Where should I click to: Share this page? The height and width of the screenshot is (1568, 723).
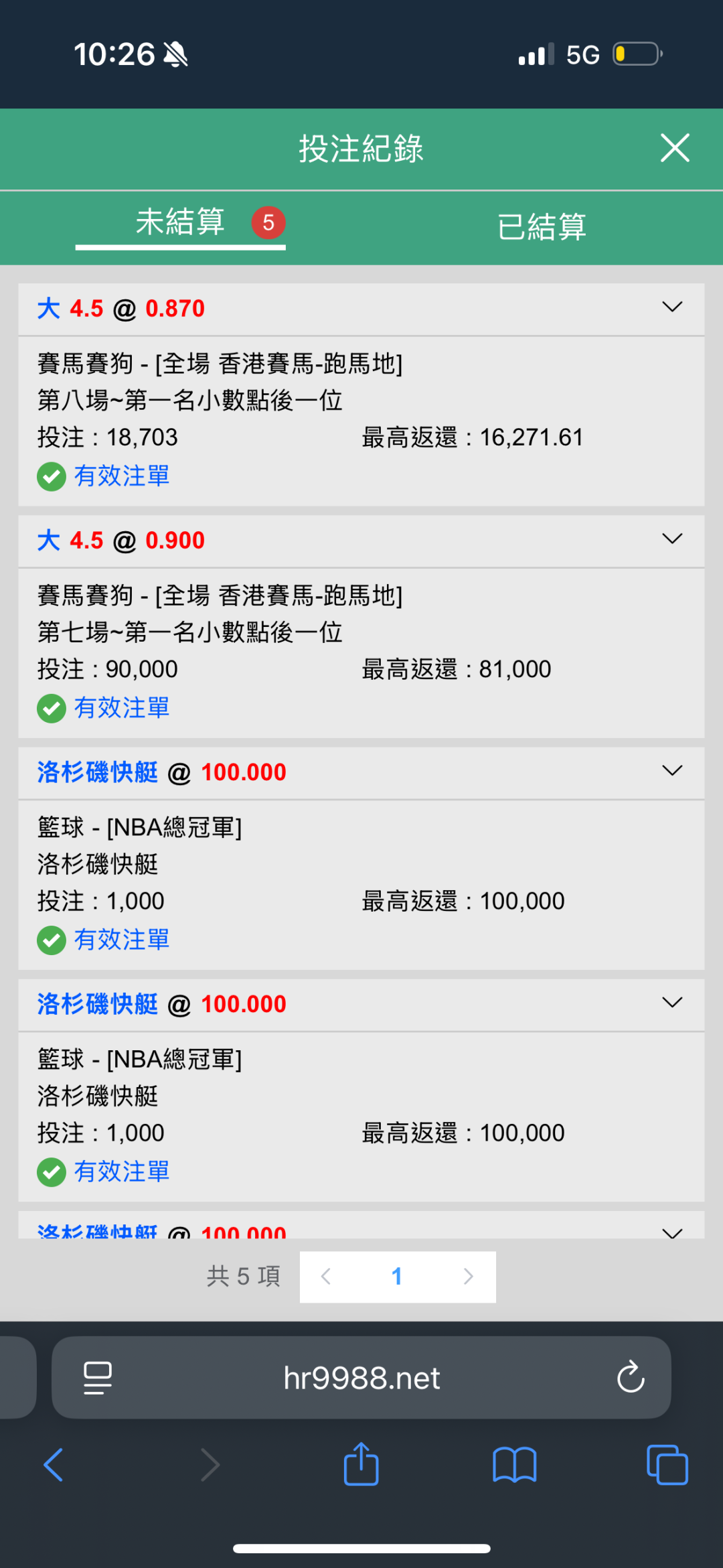click(361, 1464)
